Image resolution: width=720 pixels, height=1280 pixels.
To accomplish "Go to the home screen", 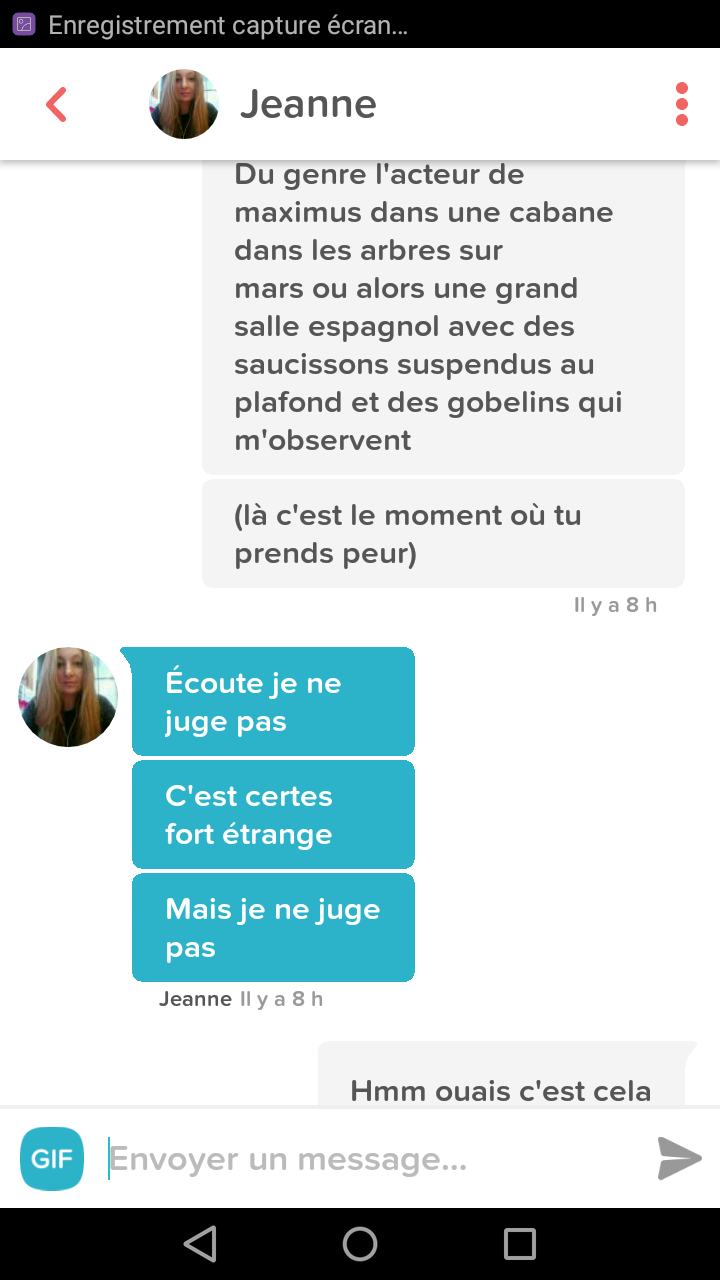I will (360, 1244).
